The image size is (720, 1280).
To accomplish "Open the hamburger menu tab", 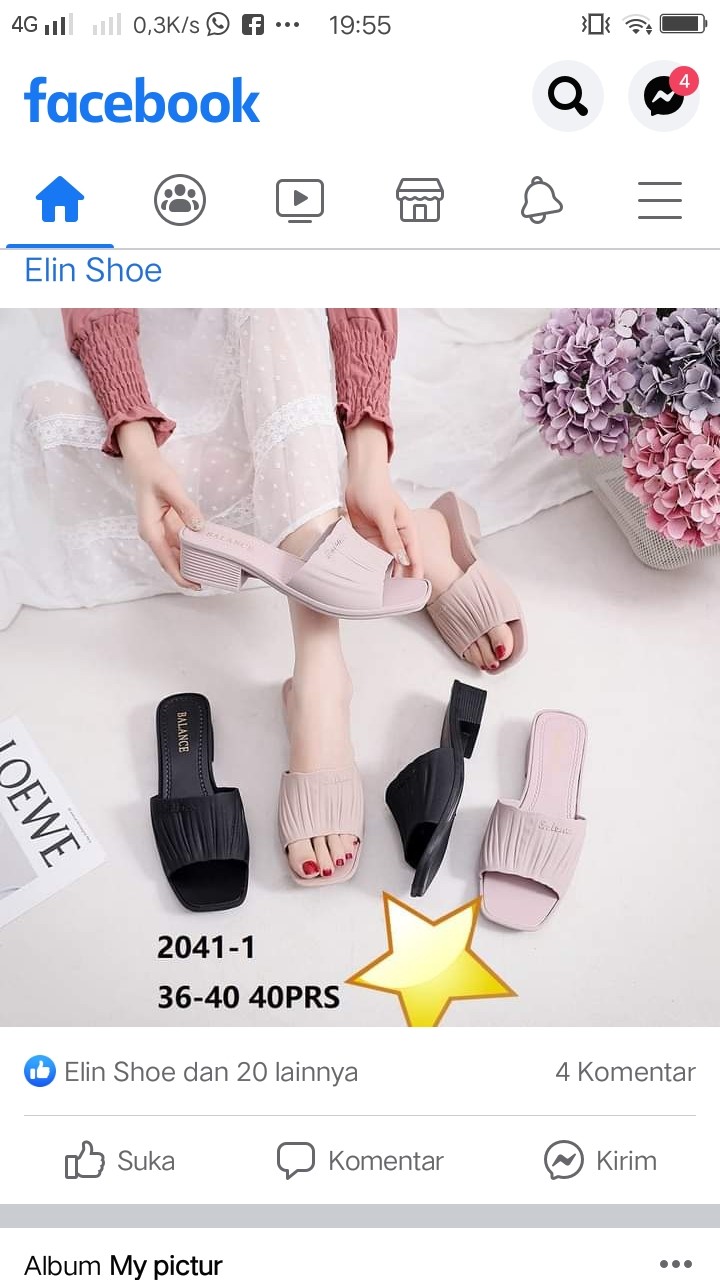I will pos(660,200).
